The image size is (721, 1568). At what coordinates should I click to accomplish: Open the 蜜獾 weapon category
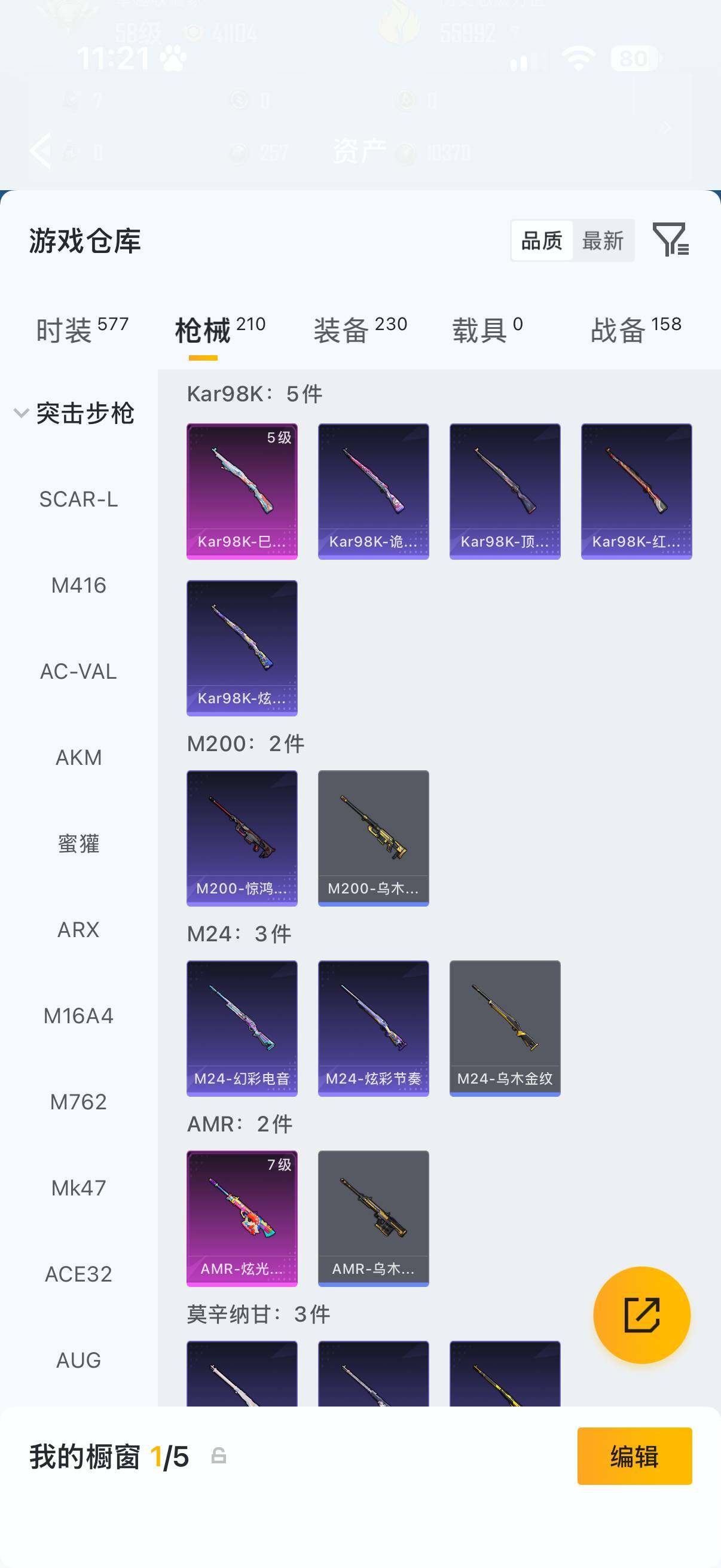(78, 844)
